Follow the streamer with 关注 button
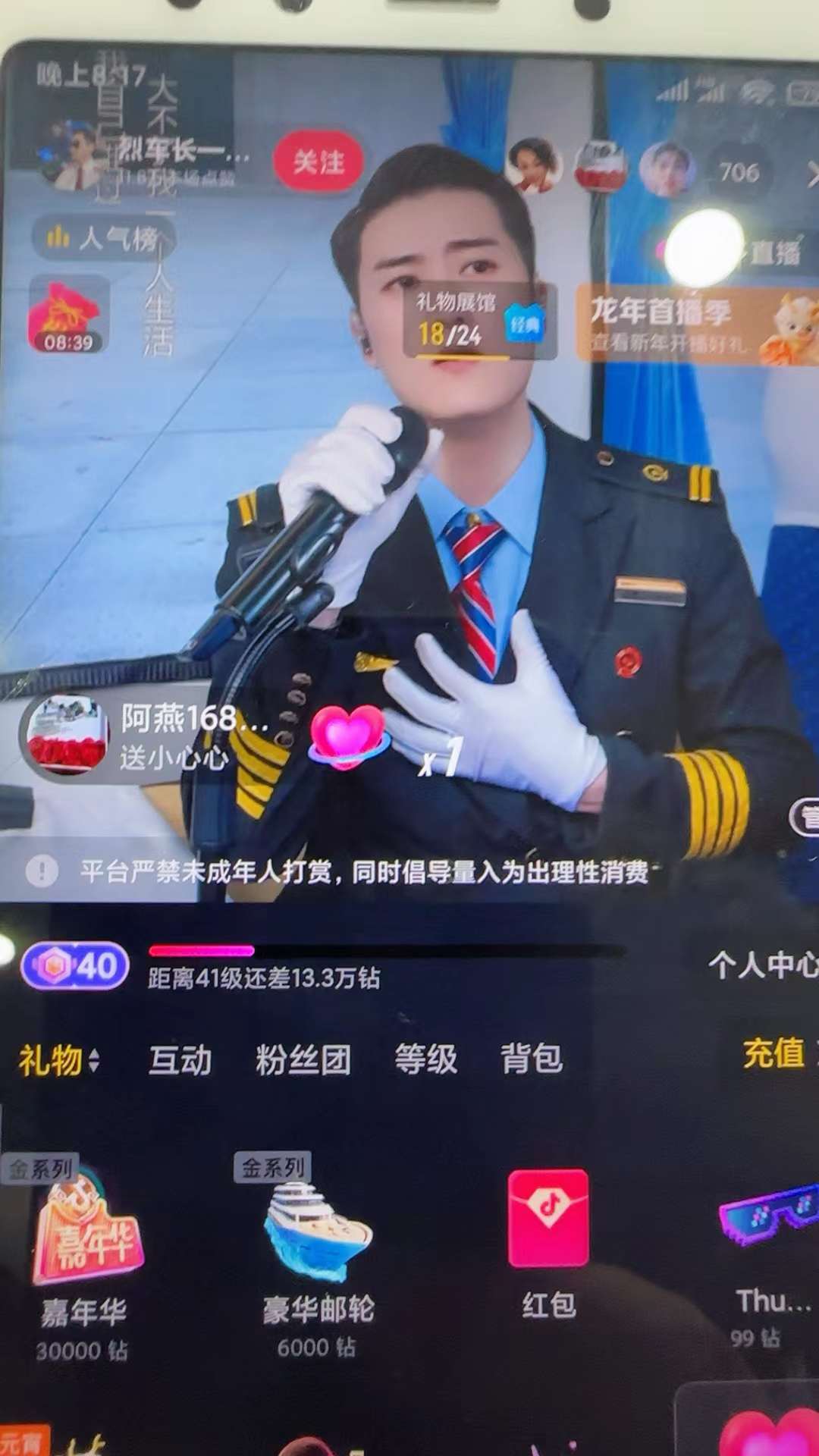This screenshot has width=819, height=1456. tap(318, 162)
